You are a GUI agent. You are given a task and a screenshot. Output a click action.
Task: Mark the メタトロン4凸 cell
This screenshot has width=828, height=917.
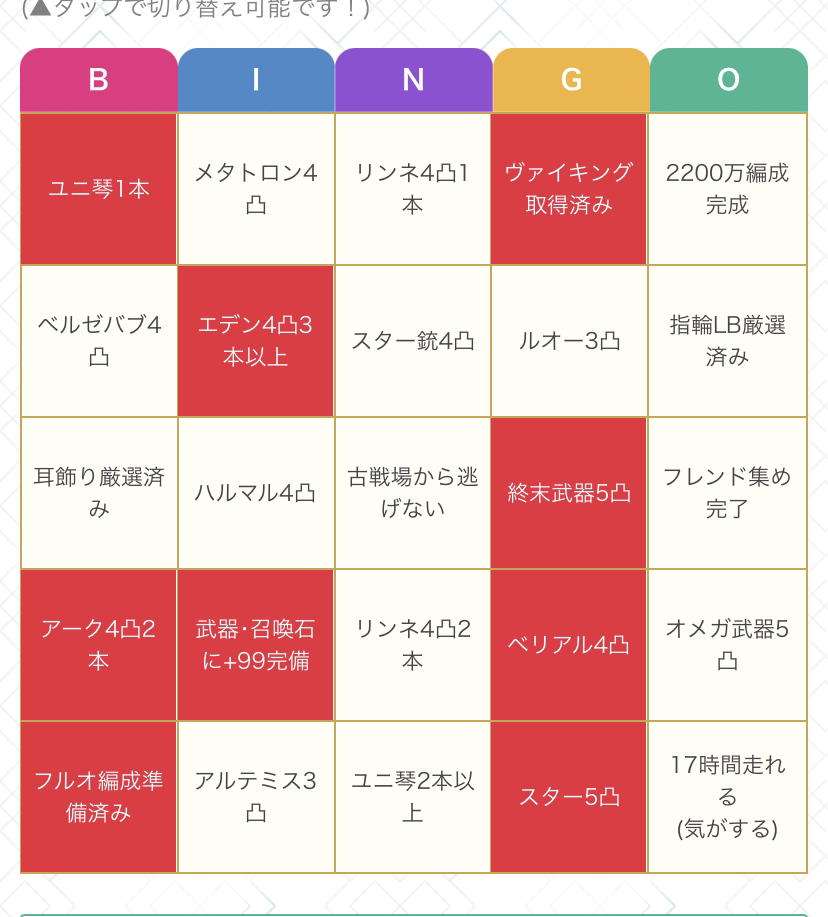point(256,189)
